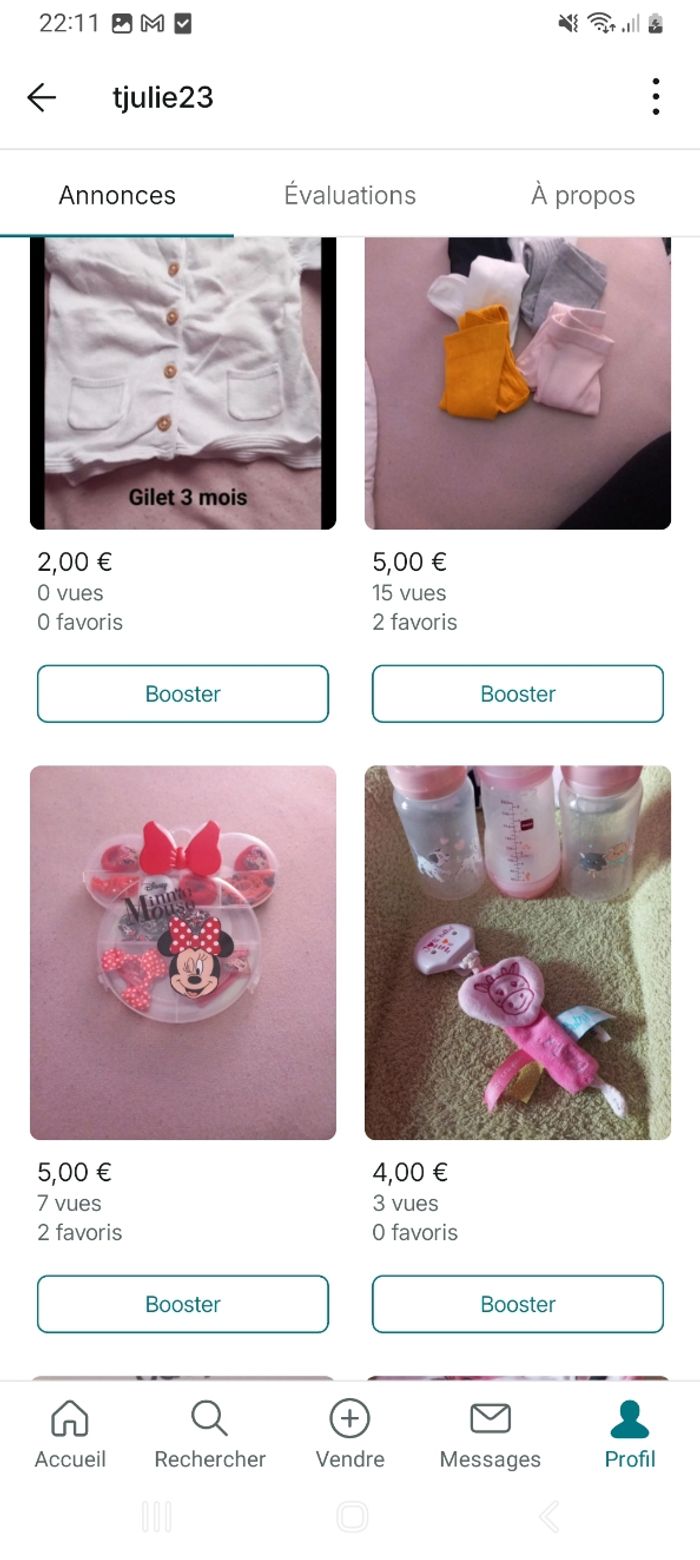700x1560 pixels.
Task: Open the Rechercher tab
Action: [x=210, y=1434]
